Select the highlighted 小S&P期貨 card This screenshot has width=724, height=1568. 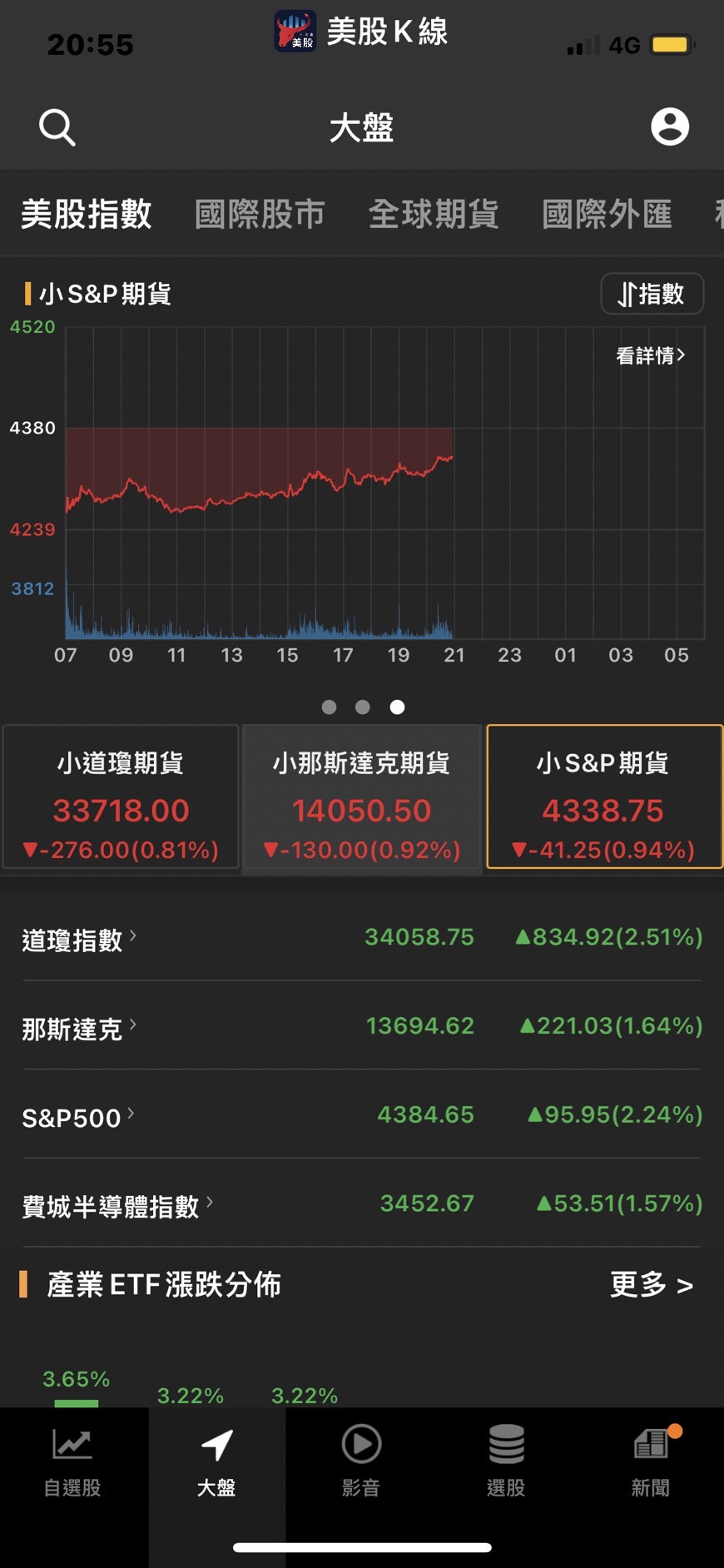[603, 796]
